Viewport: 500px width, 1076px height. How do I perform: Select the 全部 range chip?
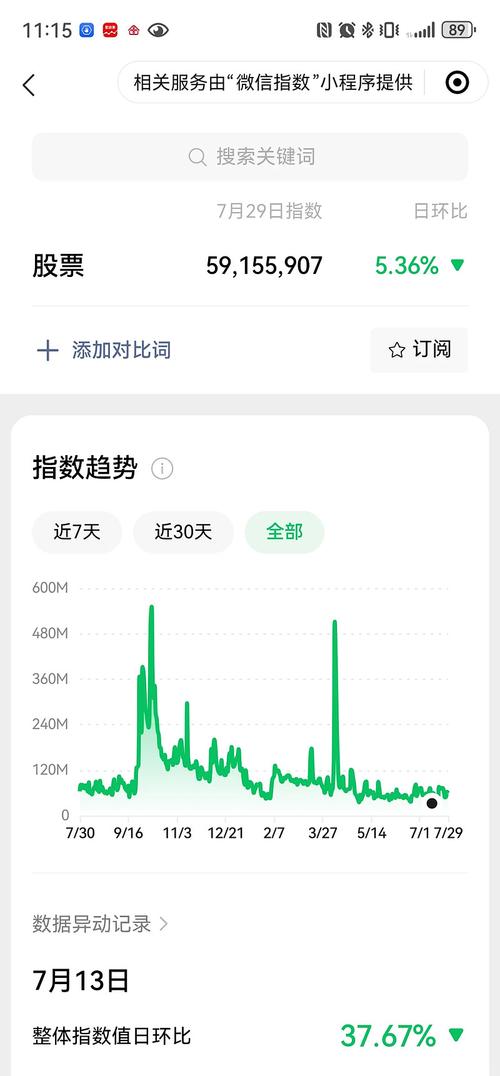(x=285, y=532)
